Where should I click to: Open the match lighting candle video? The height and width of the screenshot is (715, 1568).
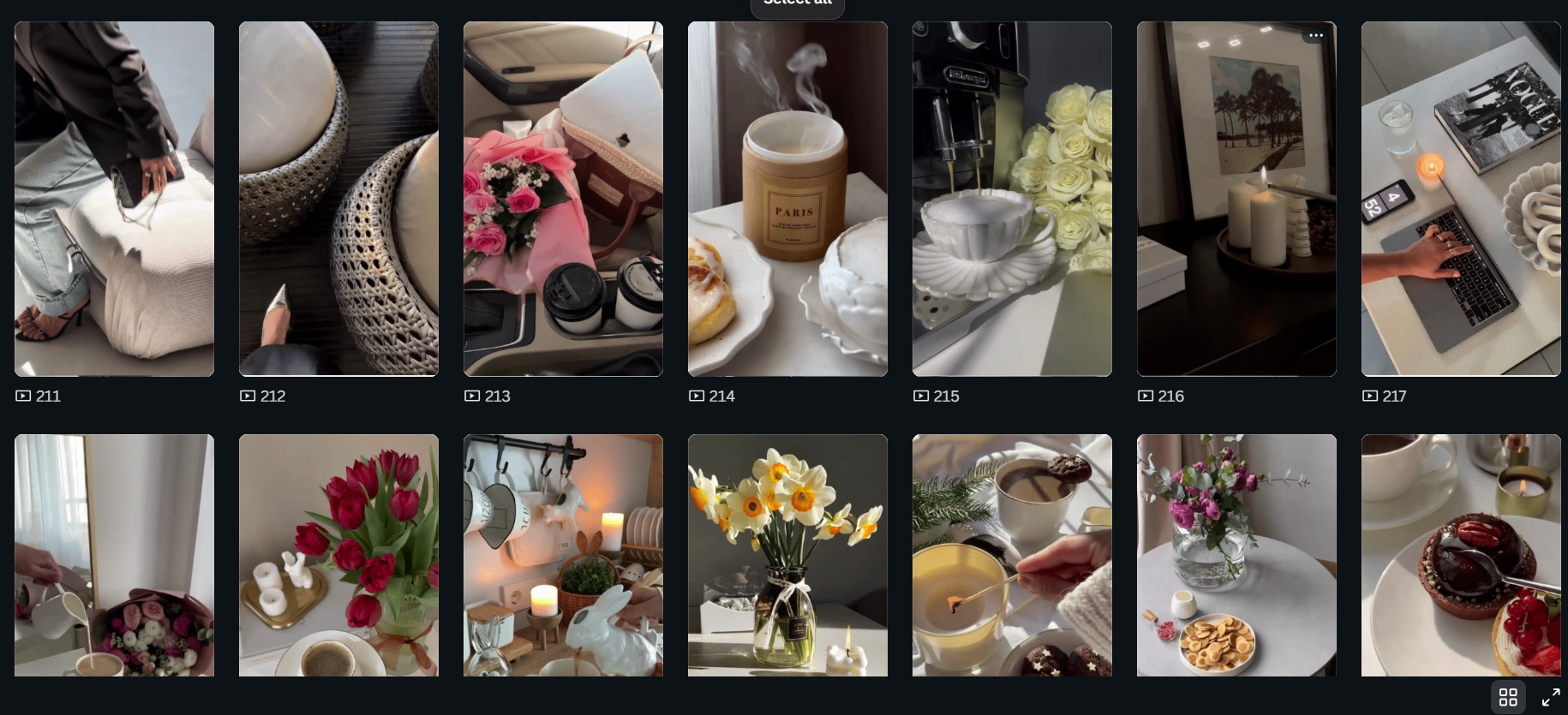point(1012,555)
